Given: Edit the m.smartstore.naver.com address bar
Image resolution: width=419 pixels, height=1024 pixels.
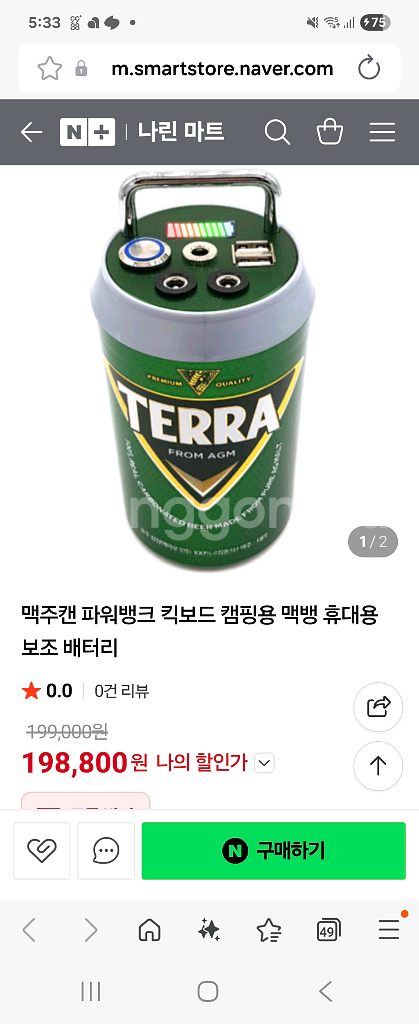Looking at the screenshot, I should [222, 69].
